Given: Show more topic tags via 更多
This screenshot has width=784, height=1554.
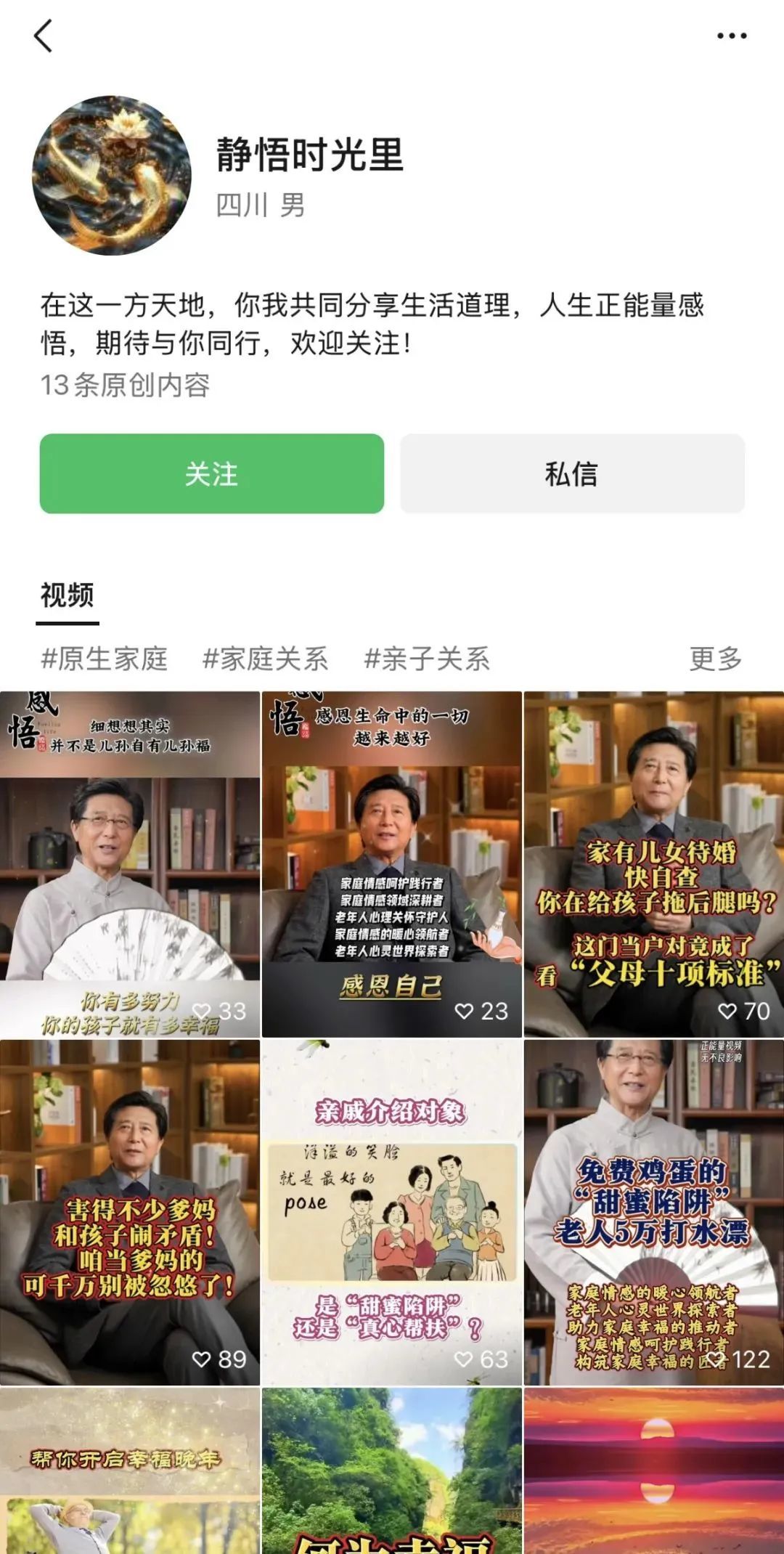Looking at the screenshot, I should point(715,659).
